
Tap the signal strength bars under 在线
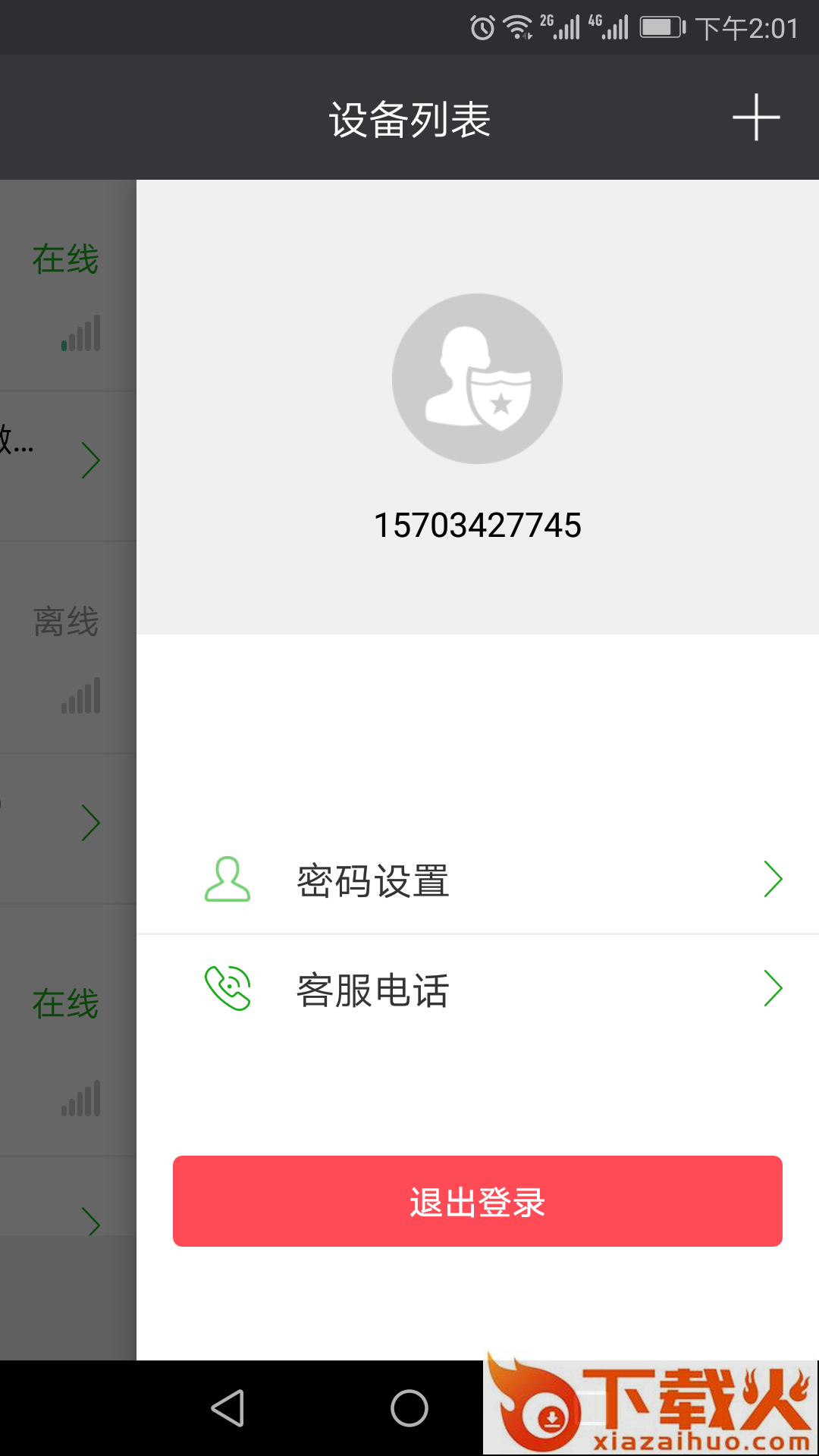80,331
